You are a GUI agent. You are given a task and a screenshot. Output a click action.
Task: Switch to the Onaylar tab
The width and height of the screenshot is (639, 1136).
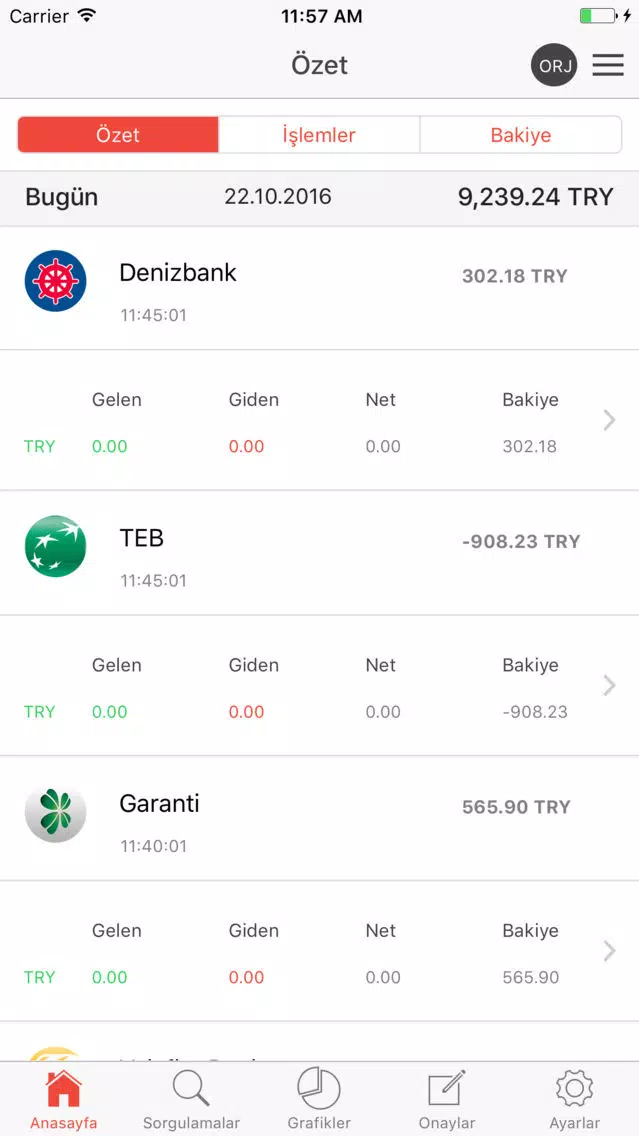[447, 1100]
